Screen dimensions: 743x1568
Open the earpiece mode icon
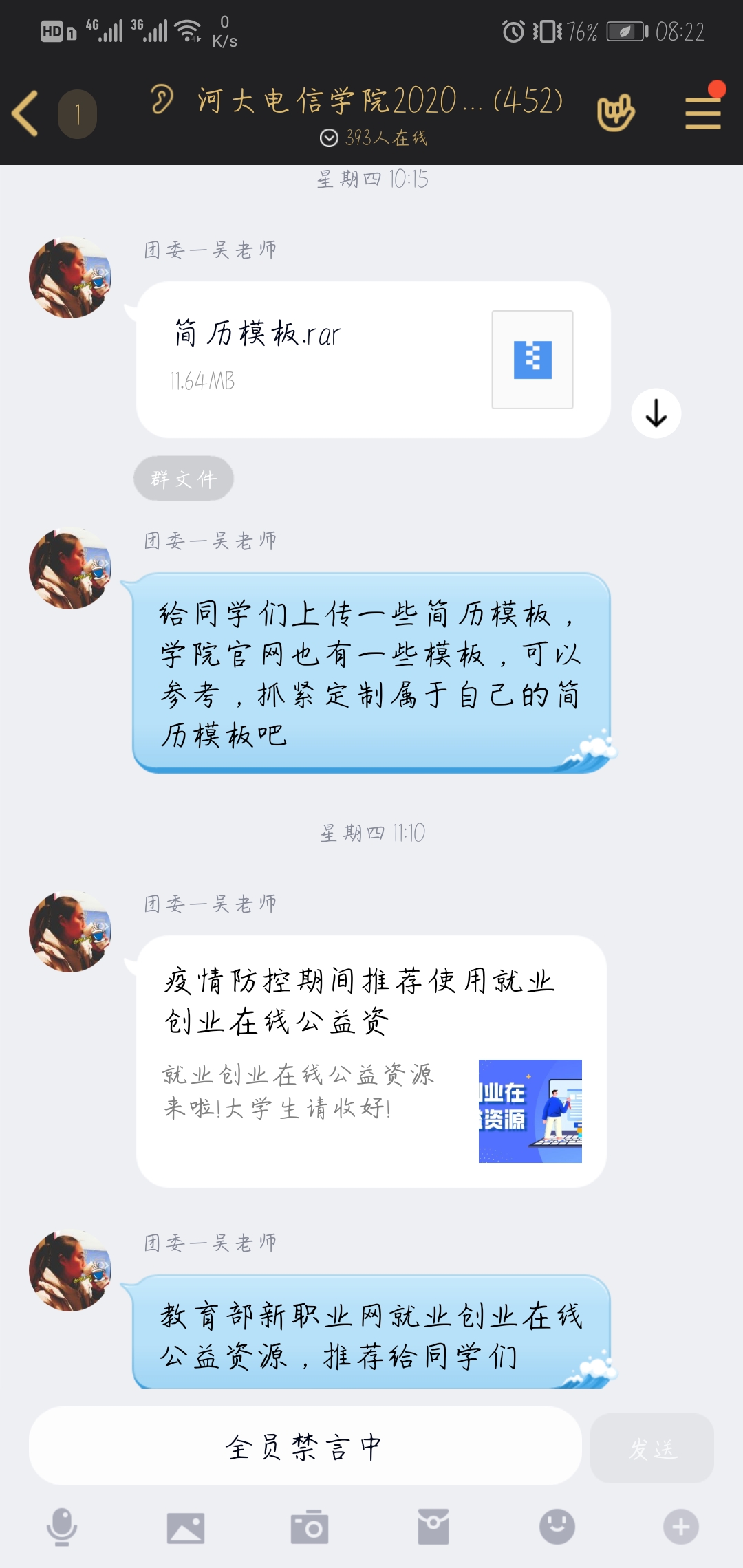click(162, 100)
